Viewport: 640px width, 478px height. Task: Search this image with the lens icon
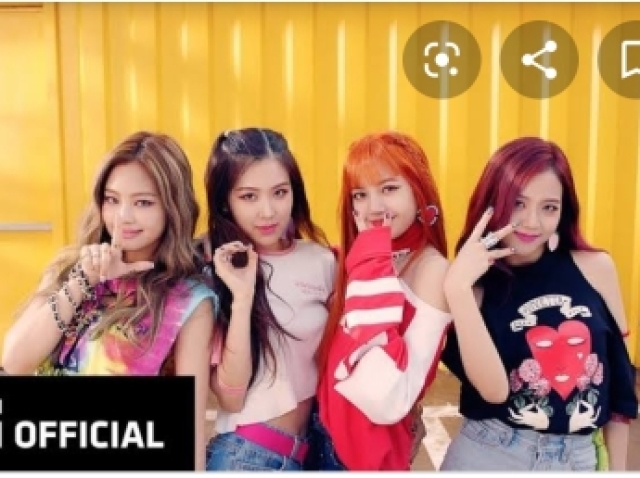click(441, 60)
